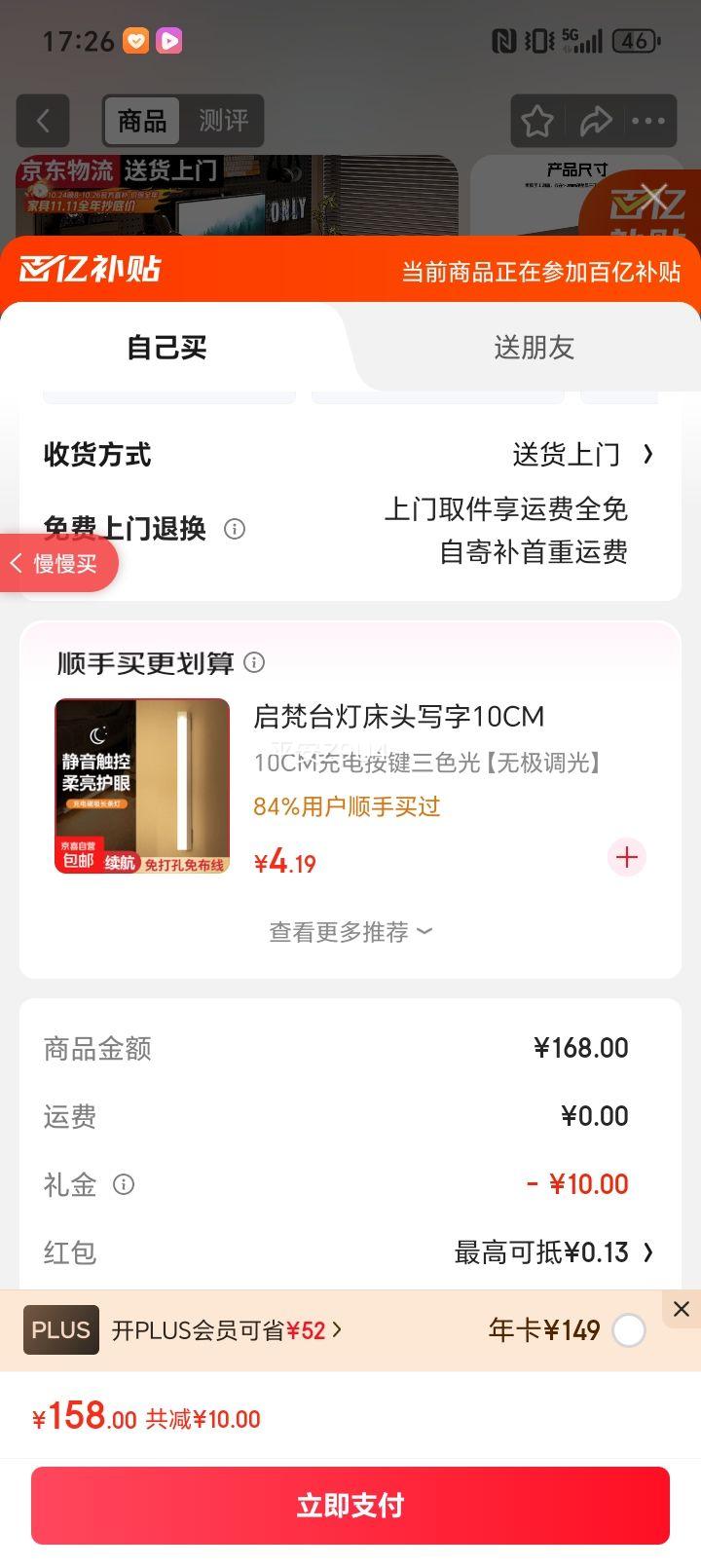
Task: Open the 红包 selection via its chevron
Action: [648, 1253]
